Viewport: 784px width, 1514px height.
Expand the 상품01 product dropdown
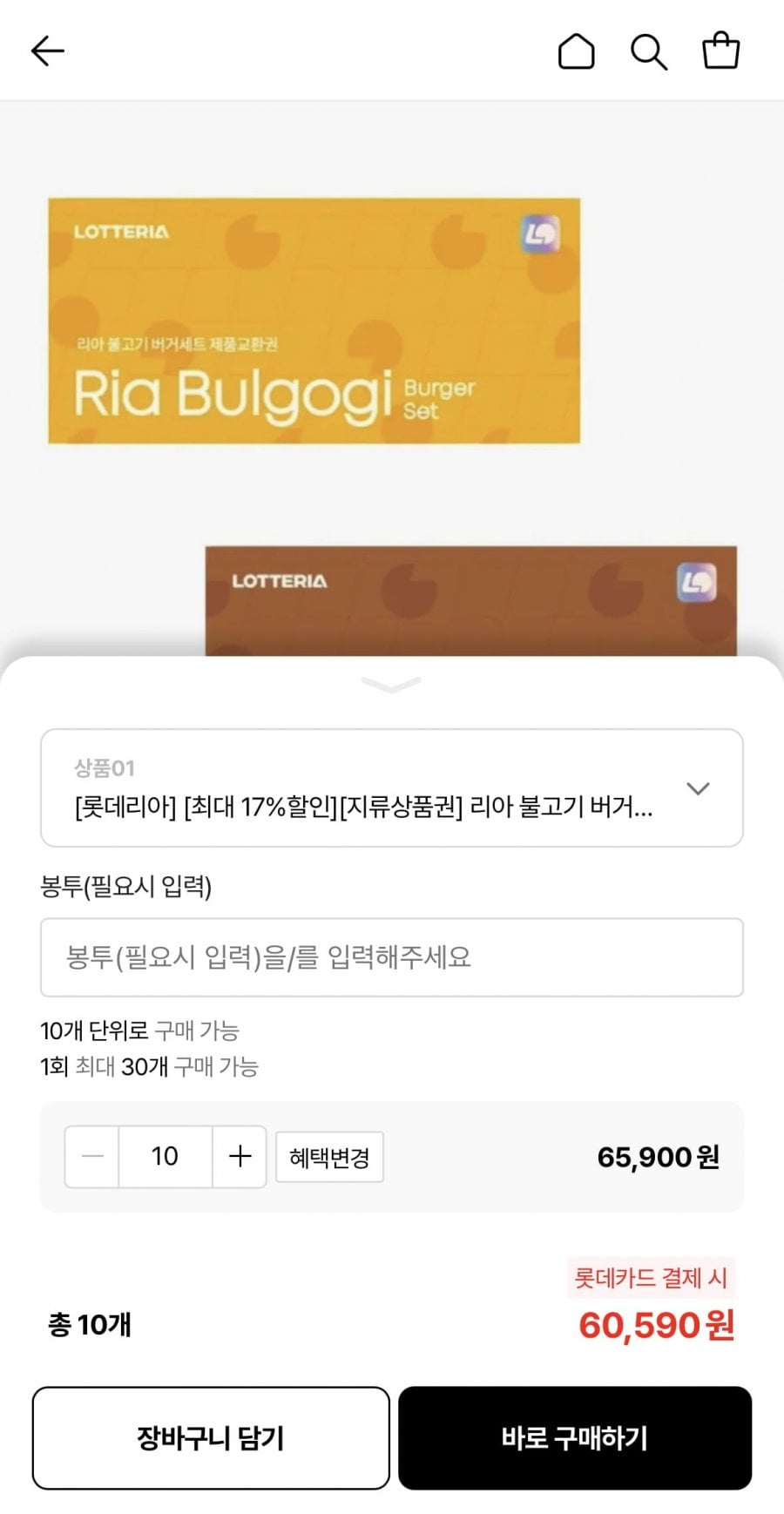391,787
